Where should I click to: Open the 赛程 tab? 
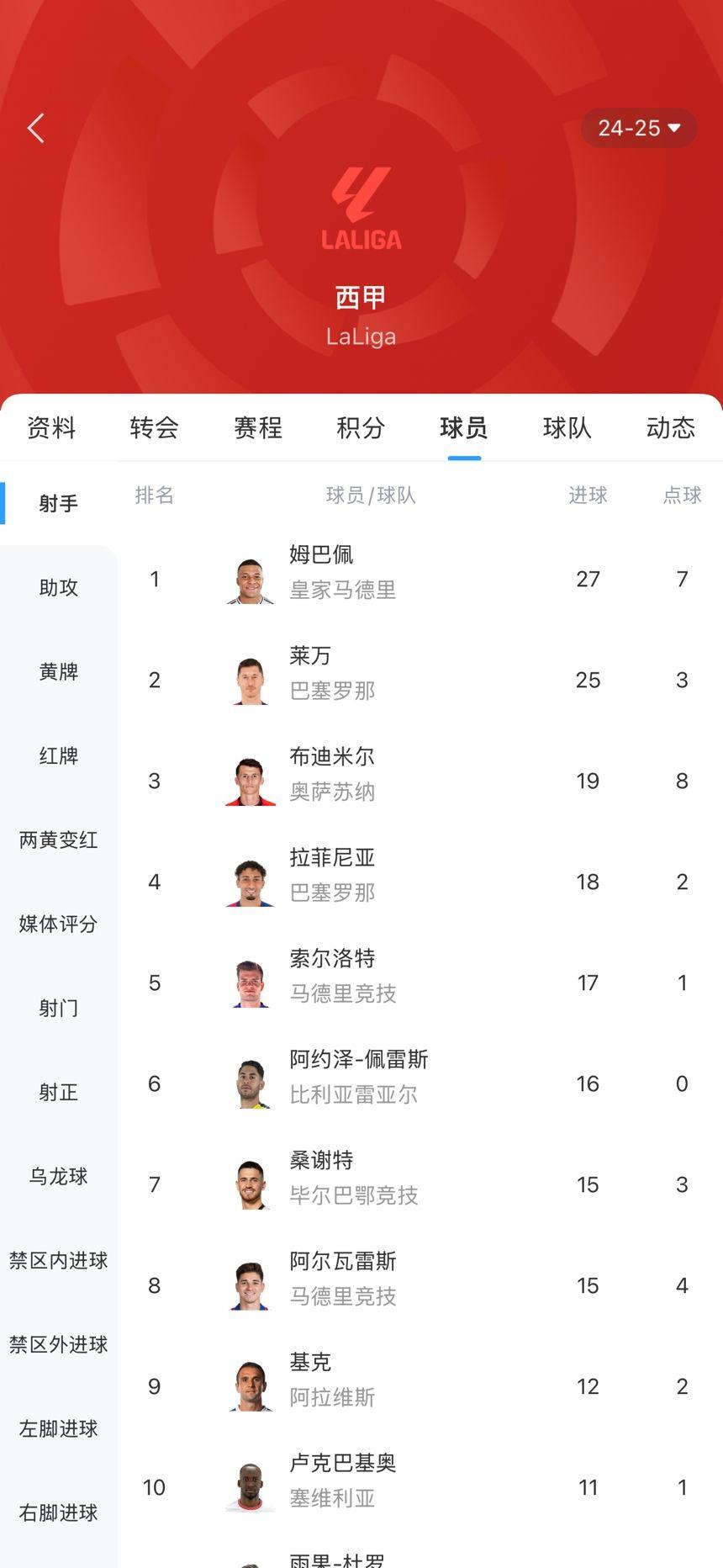(x=258, y=427)
